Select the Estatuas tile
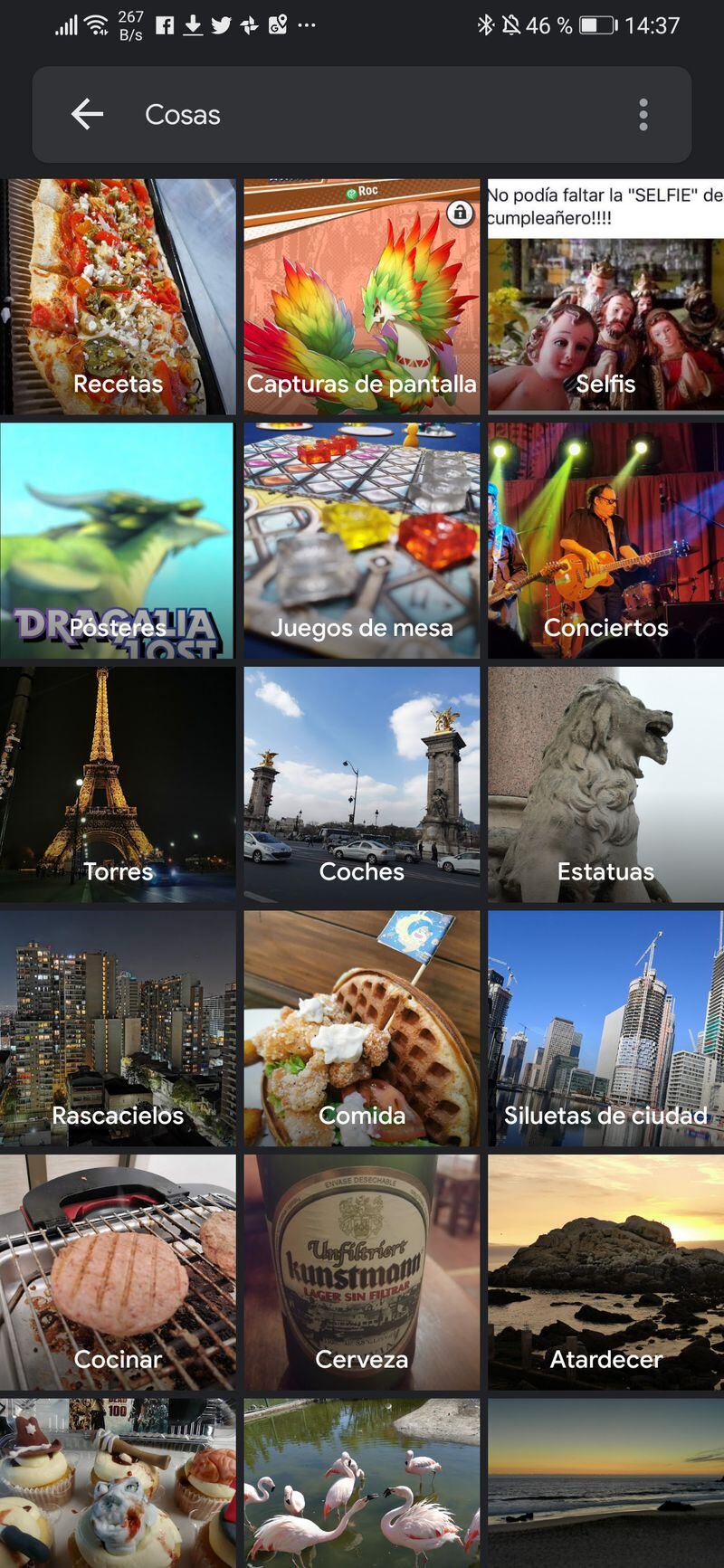Viewport: 724px width, 1568px height. point(605,784)
